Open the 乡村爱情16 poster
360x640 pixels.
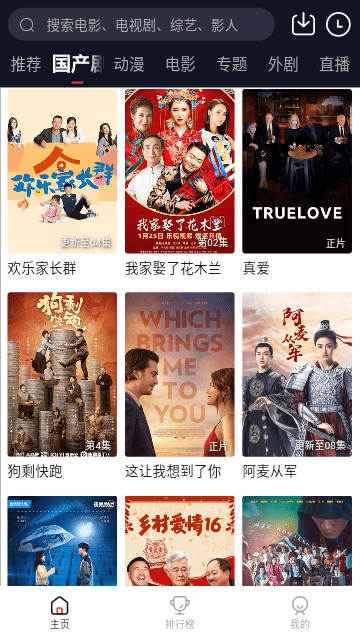click(180, 541)
